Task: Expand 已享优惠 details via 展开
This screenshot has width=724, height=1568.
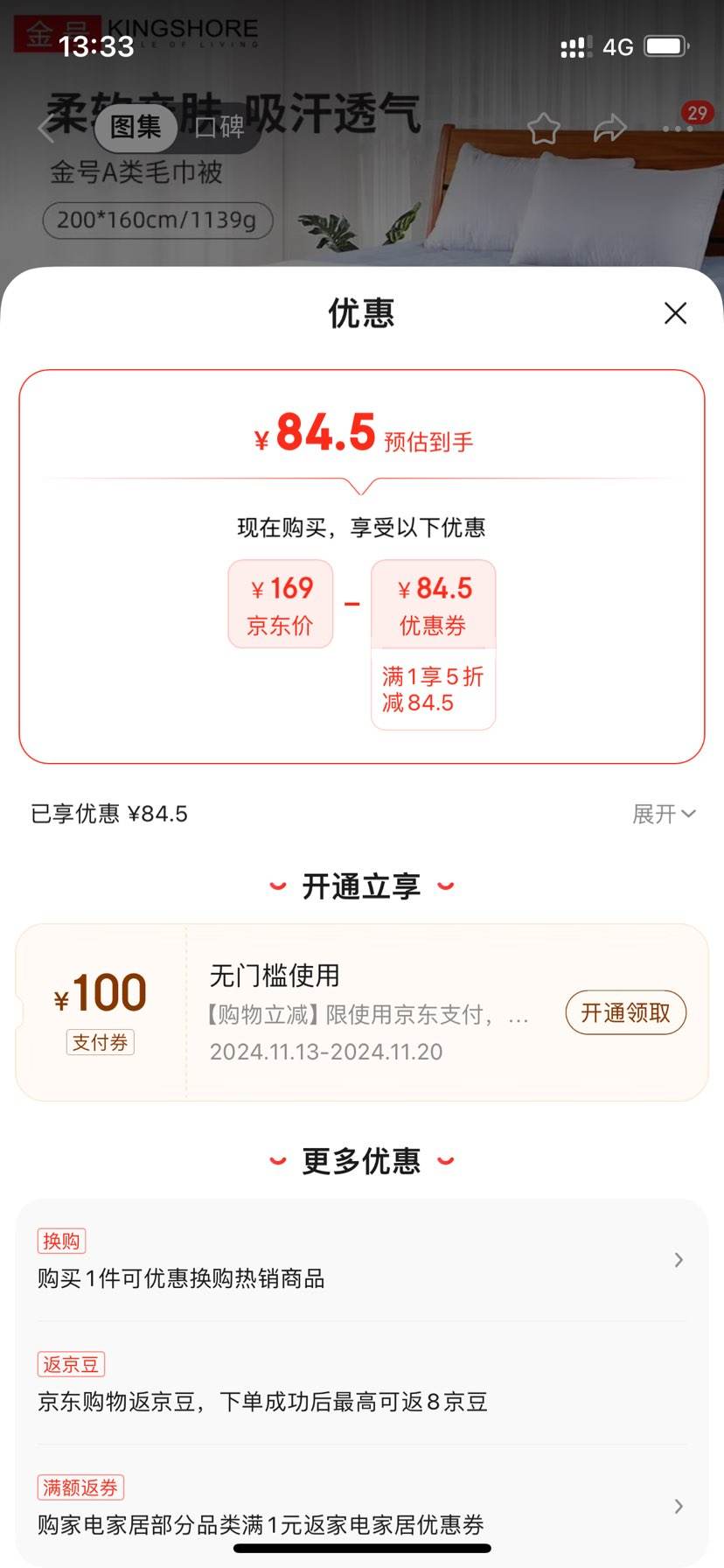Action: (x=663, y=814)
